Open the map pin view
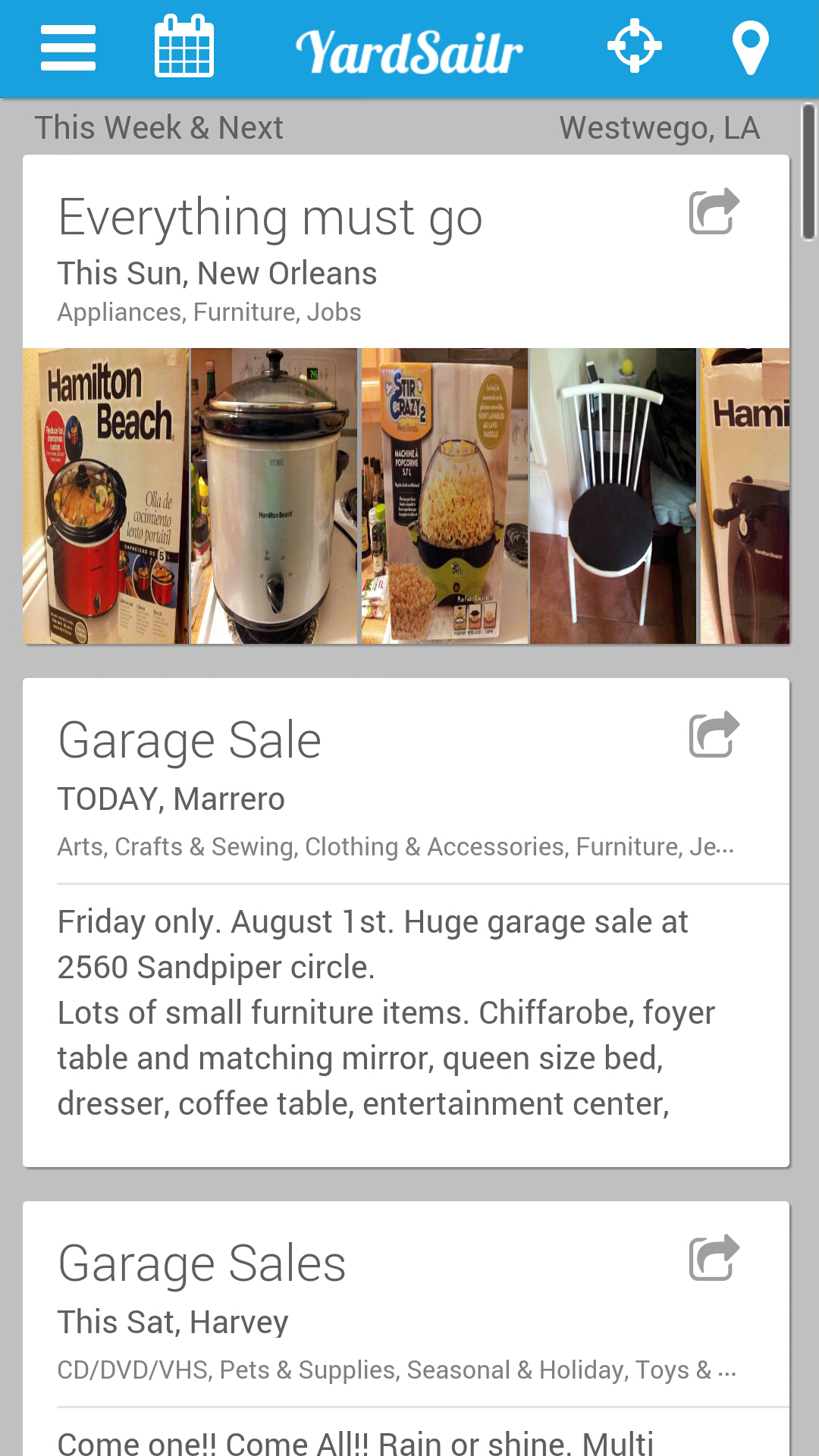Image resolution: width=819 pixels, height=1456 pixels. 750,47
